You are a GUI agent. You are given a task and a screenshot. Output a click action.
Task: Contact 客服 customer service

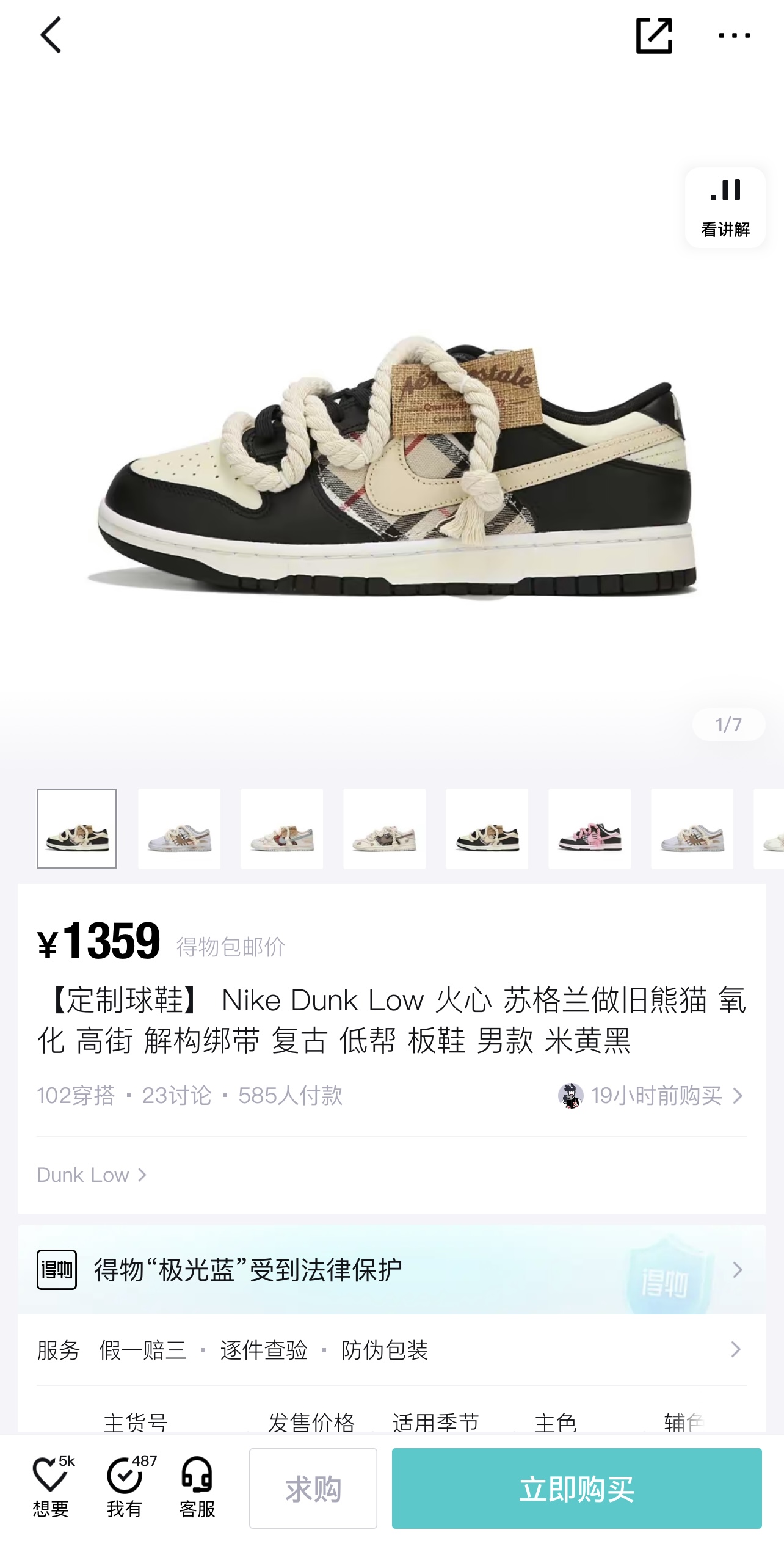tap(197, 1487)
